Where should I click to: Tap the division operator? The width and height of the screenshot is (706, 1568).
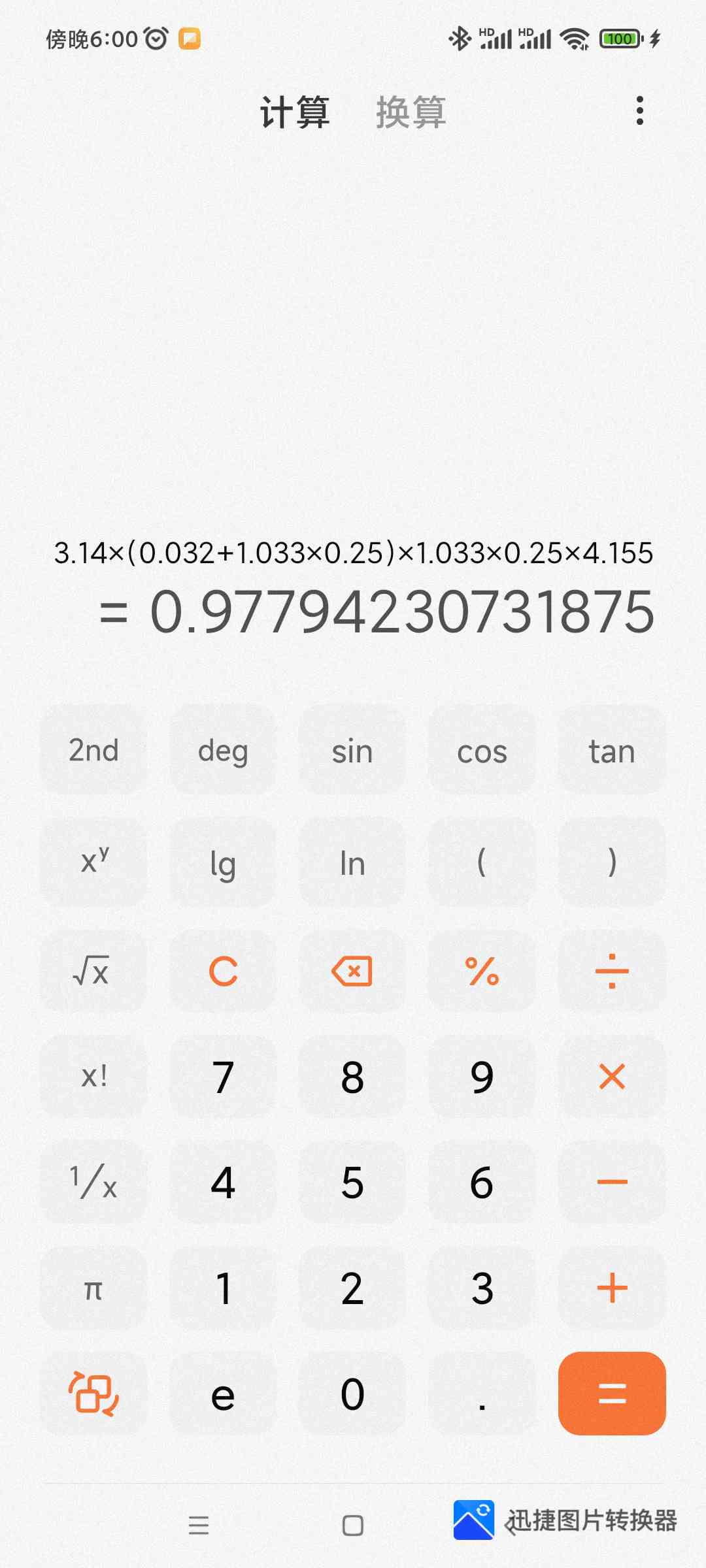point(612,972)
